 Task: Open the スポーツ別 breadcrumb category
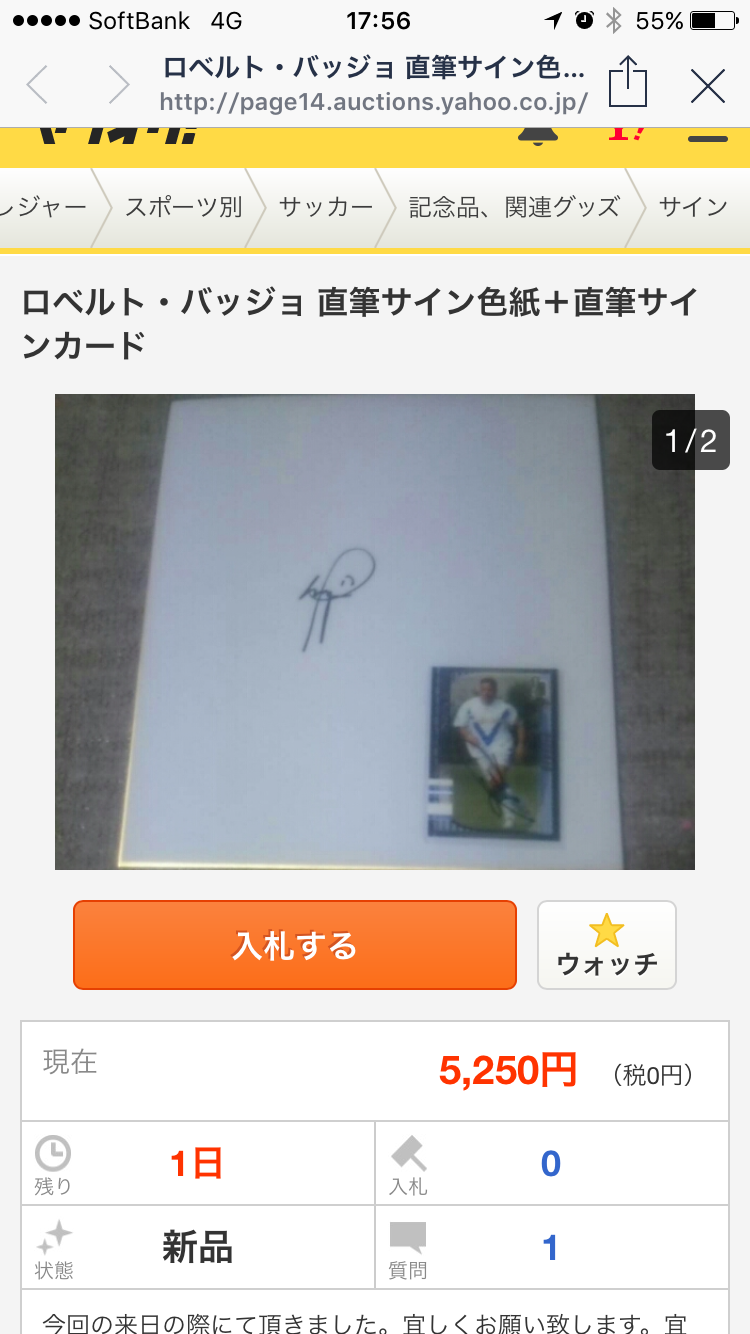point(184,207)
